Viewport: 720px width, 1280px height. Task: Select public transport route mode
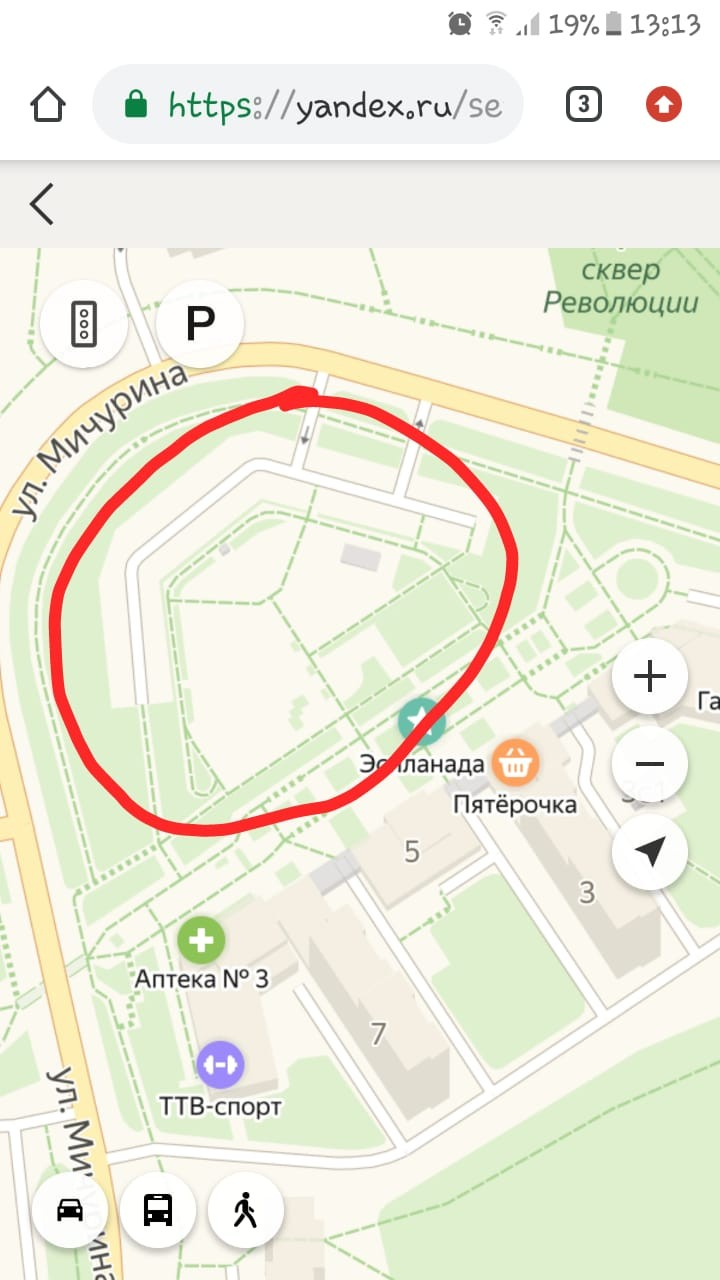pyautogui.click(x=158, y=1210)
